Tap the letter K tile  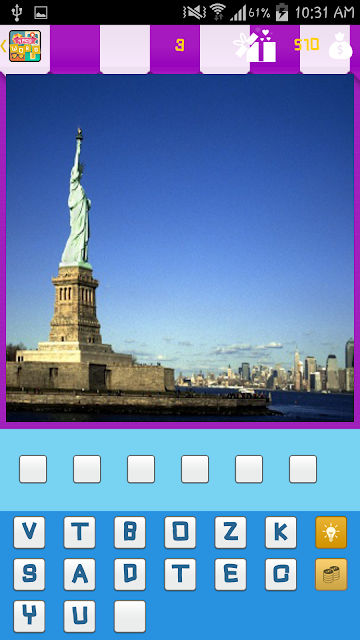pyautogui.click(x=281, y=532)
